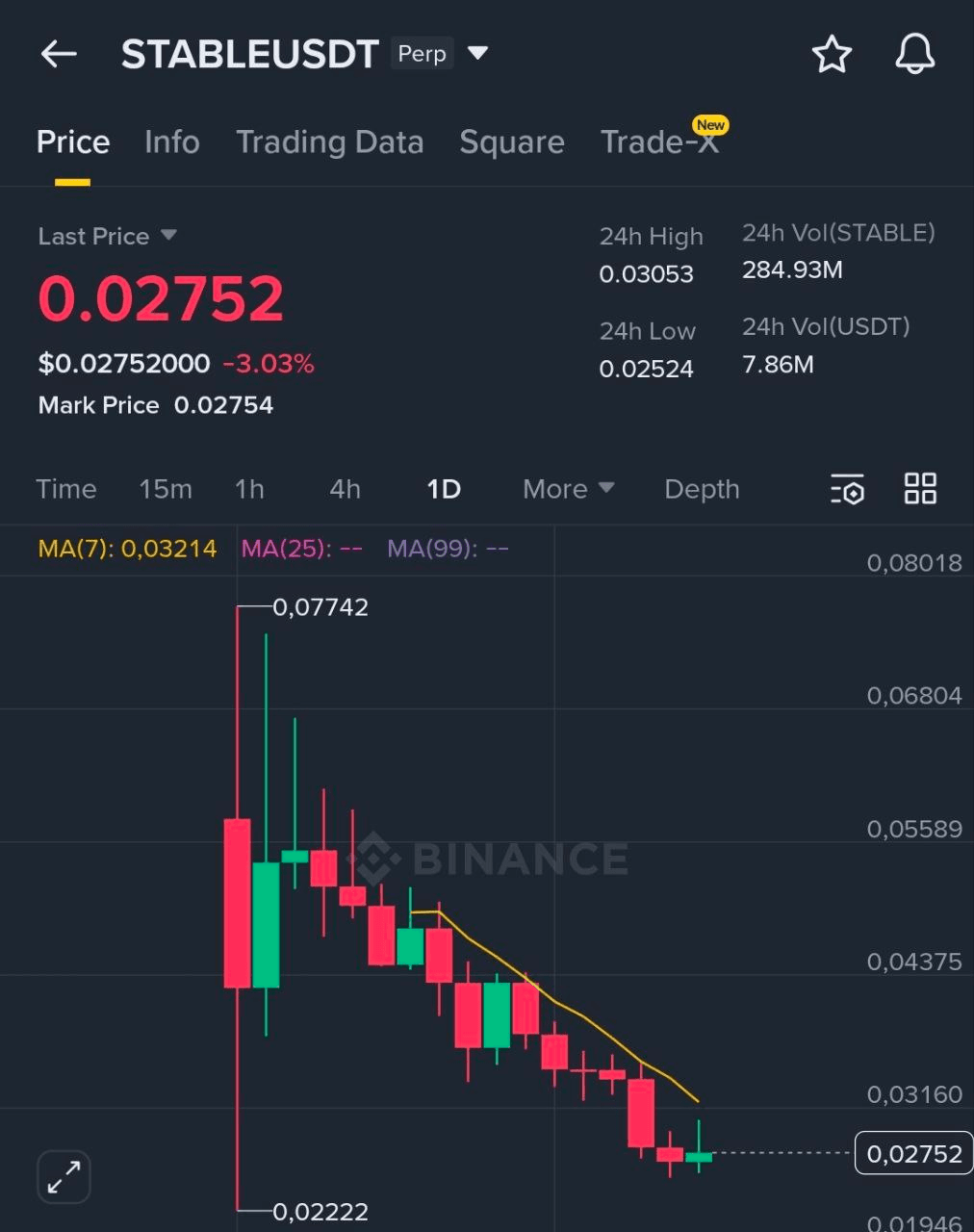Click the back arrow to return
The height and width of the screenshot is (1232, 974).
coord(58,54)
